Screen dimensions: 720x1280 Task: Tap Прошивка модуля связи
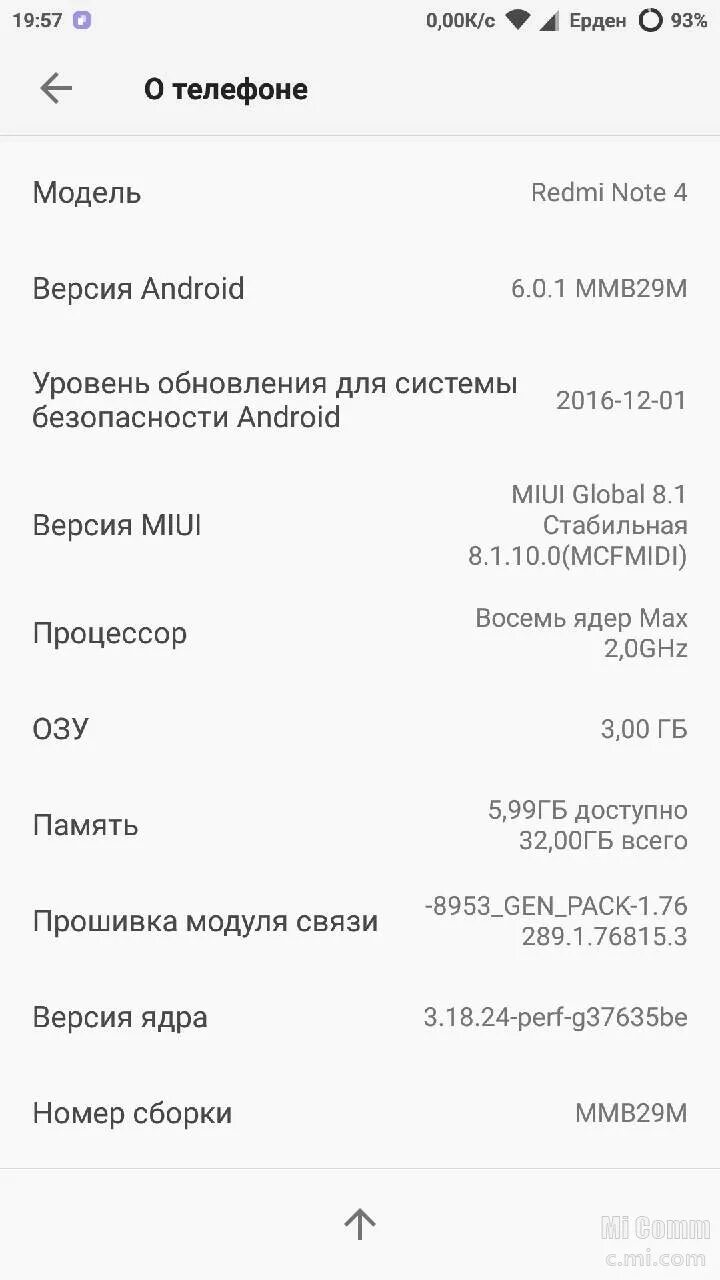pyautogui.click(x=360, y=921)
